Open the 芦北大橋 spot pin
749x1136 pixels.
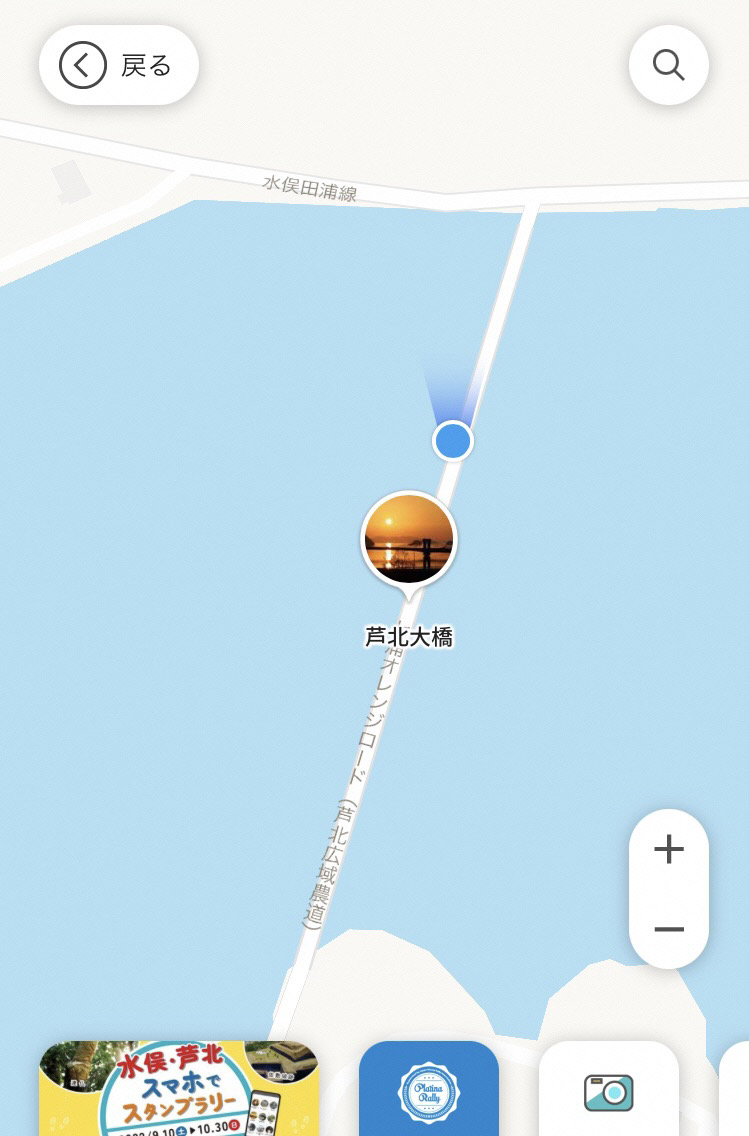tap(408, 540)
